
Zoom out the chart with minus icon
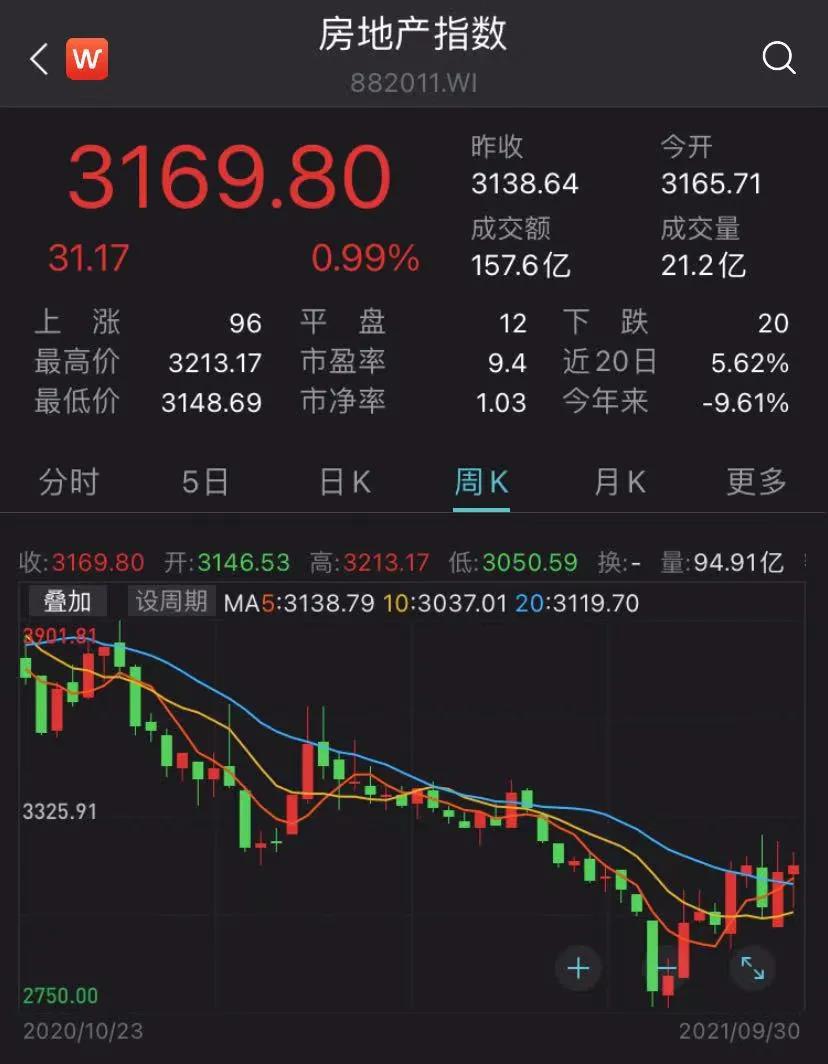(x=665, y=967)
